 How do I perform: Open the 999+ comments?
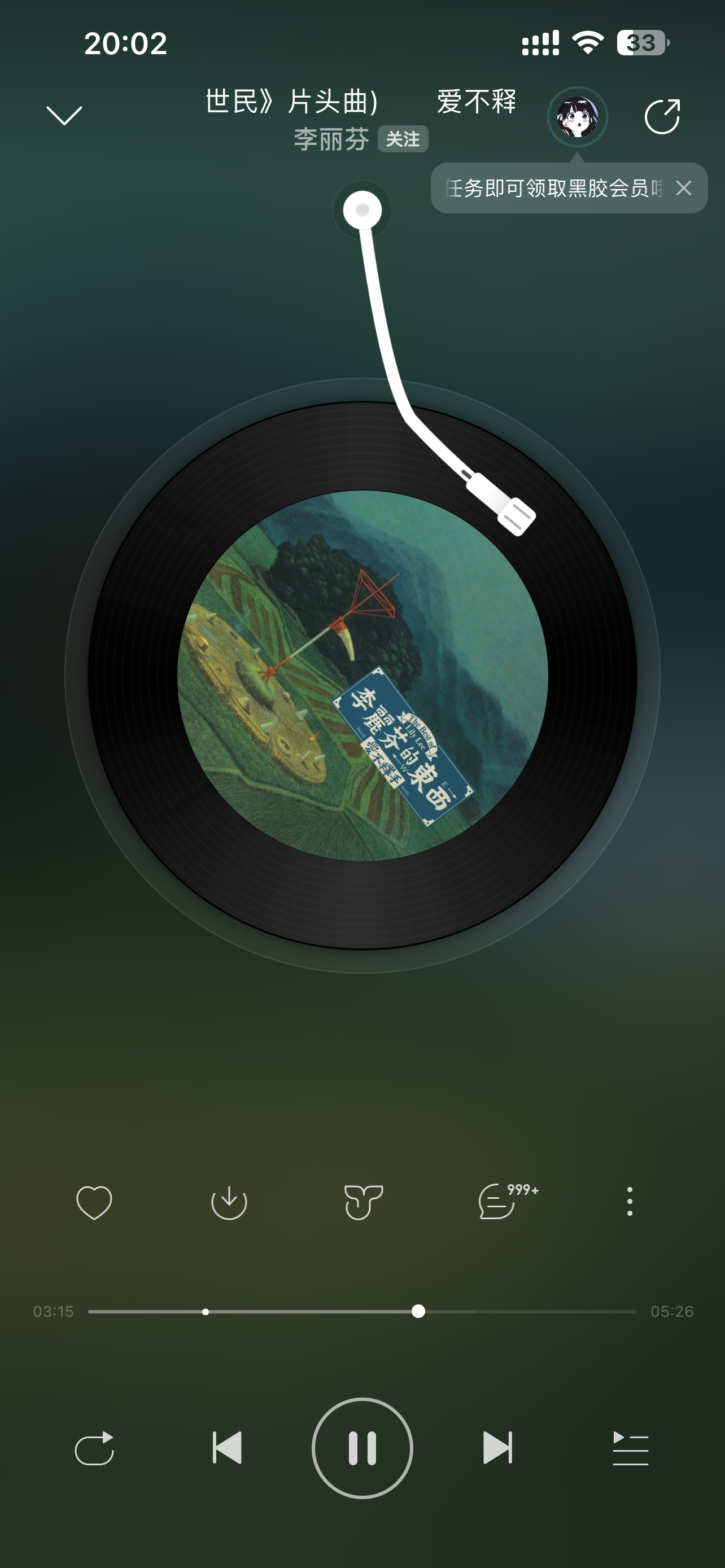pyautogui.click(x=508, y=1201)
